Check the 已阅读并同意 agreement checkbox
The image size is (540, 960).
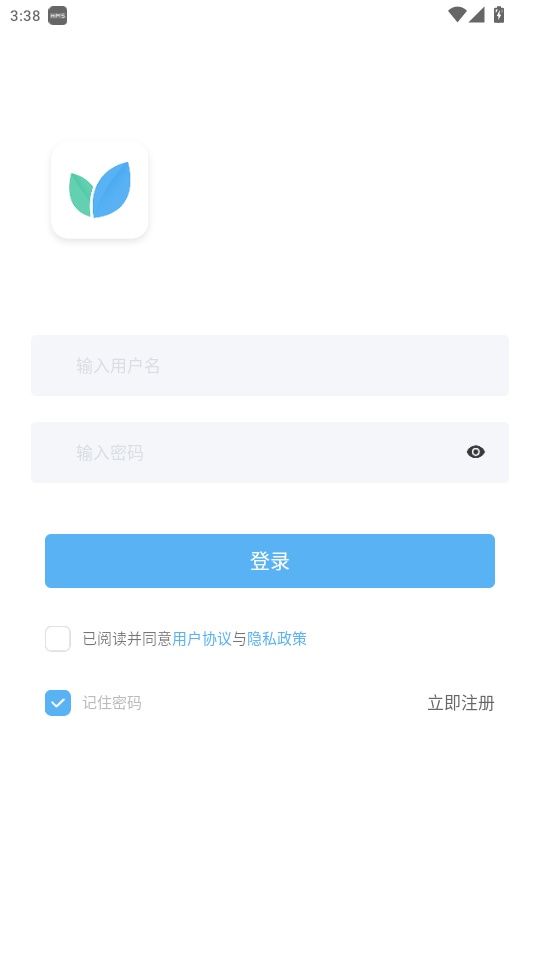click(58, 639)
